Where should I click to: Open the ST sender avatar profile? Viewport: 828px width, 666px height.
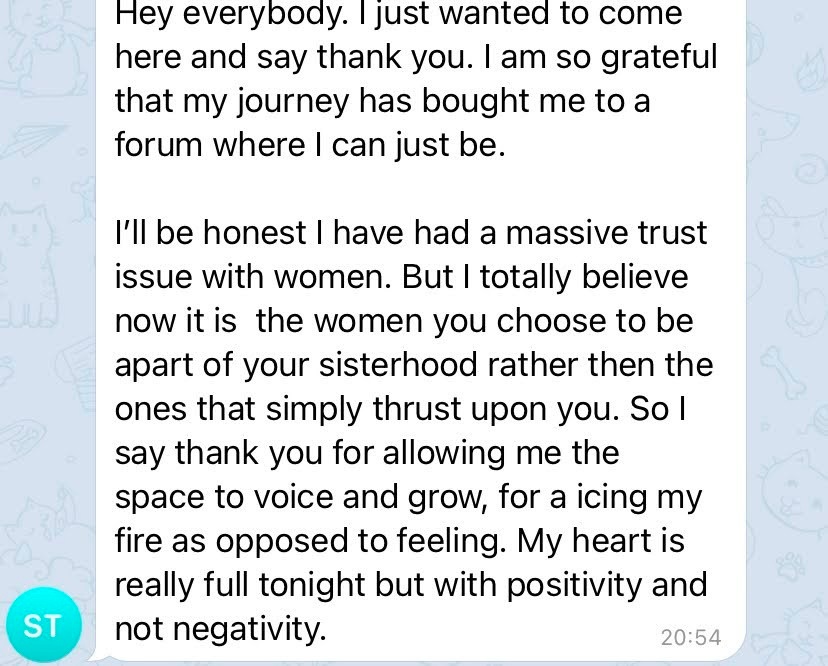tap(42, 626)
